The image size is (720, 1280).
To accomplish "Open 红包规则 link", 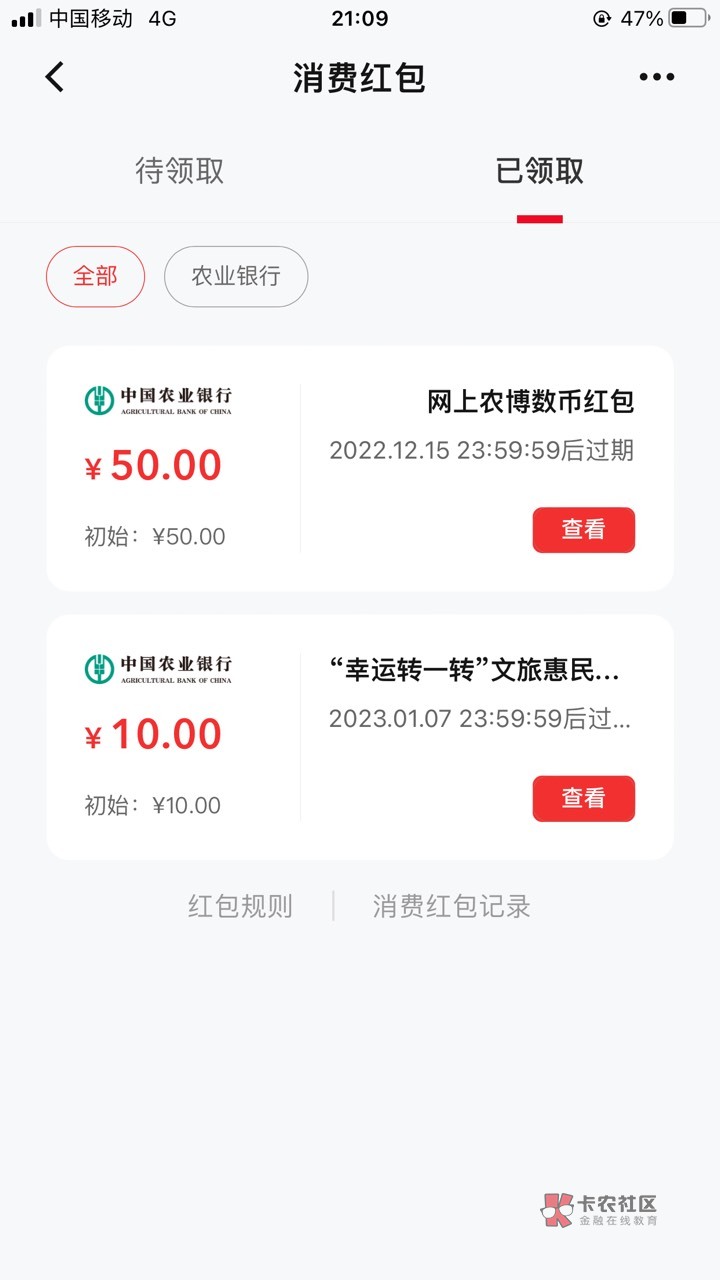I will pos(240,907).
